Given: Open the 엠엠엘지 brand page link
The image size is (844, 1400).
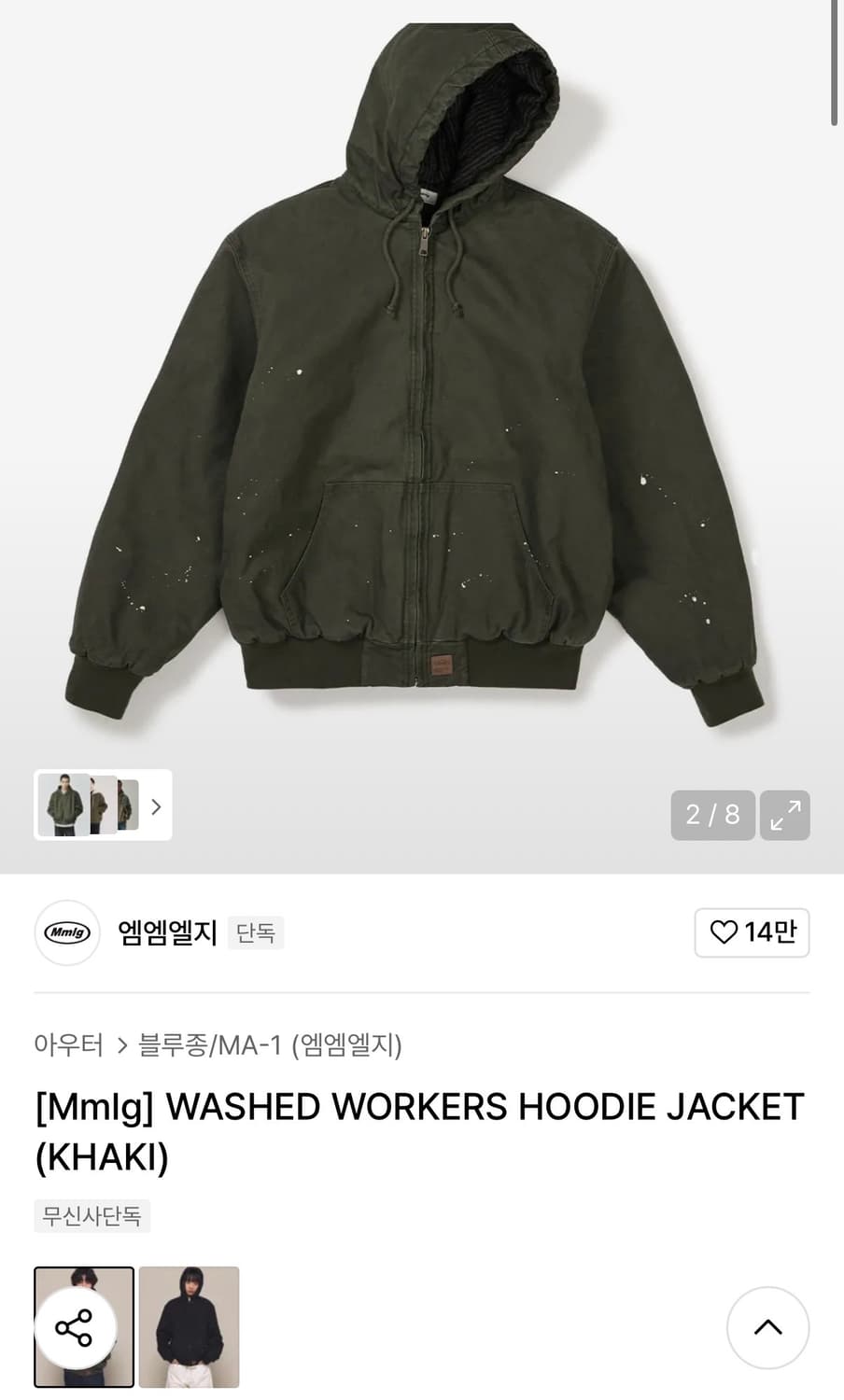Looking at the screenshot, I should (x=166, y=931).
